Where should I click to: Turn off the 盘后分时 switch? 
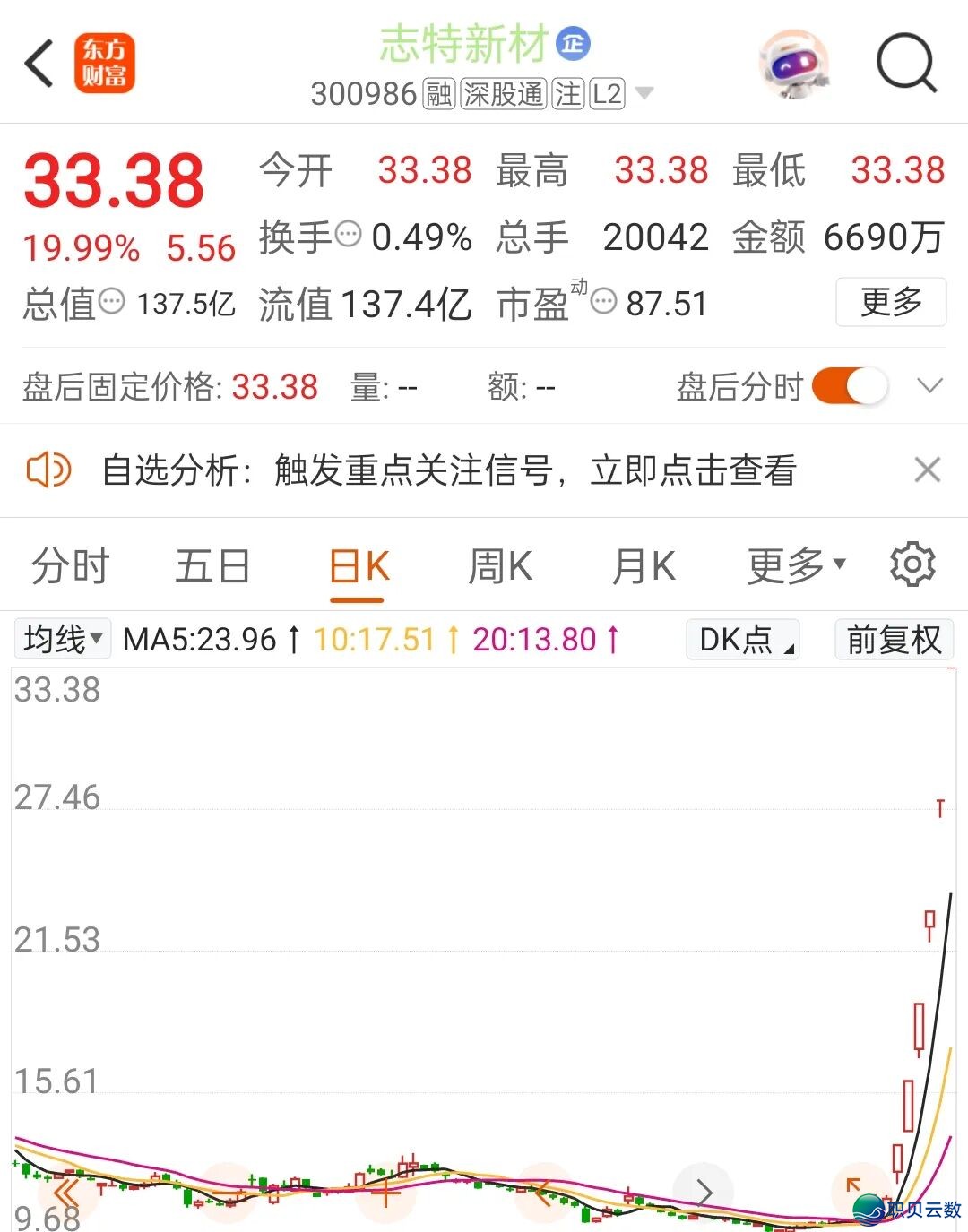[849, 387]
